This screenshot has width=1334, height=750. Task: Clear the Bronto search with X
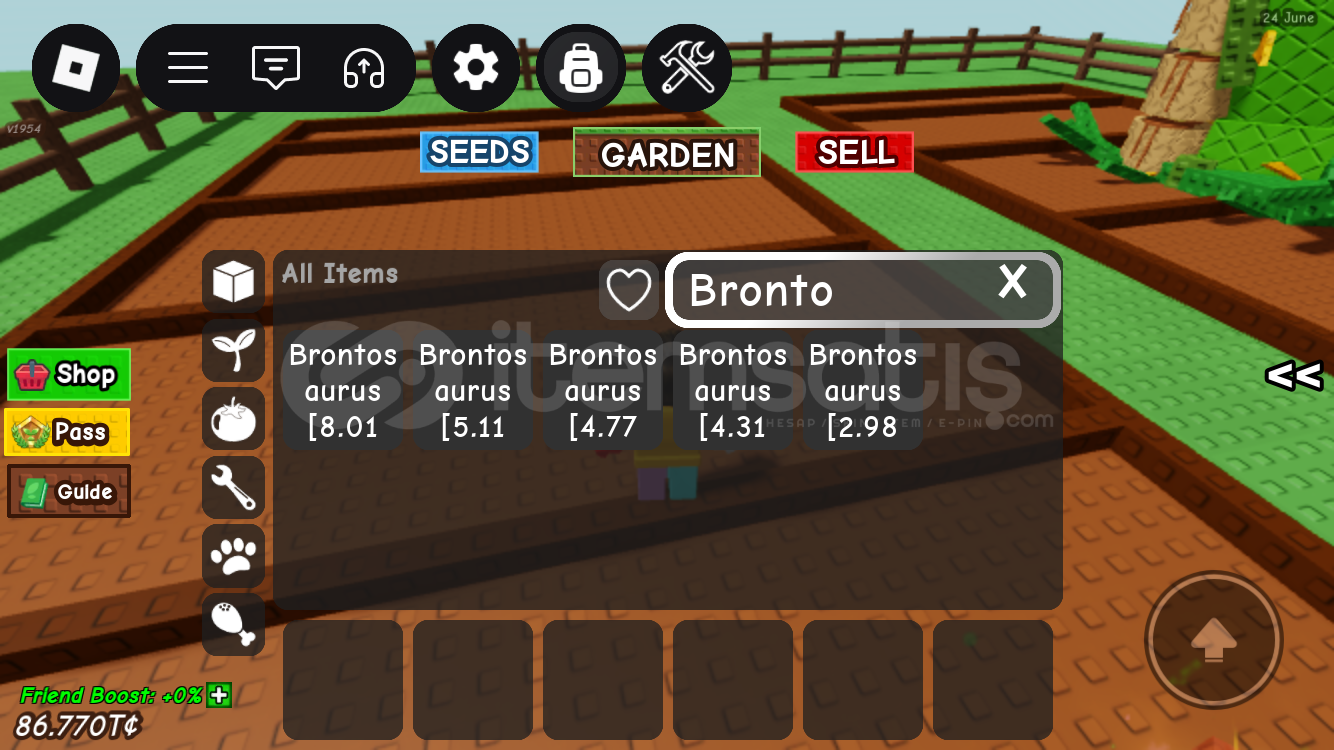click(1012, 283)
